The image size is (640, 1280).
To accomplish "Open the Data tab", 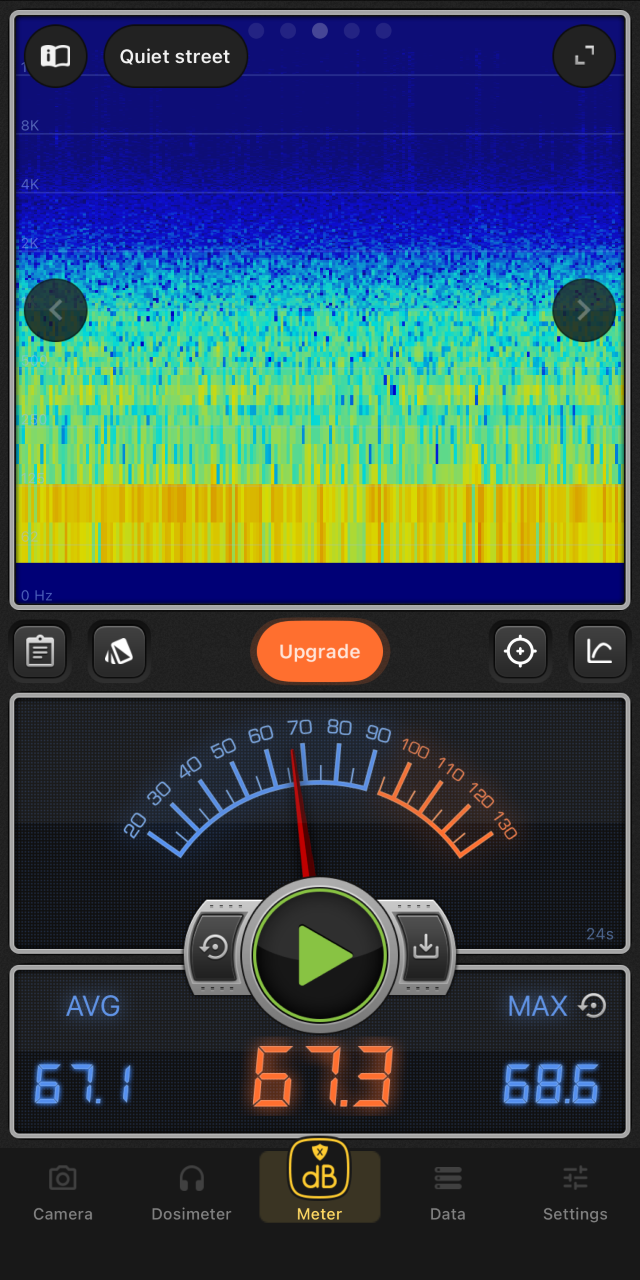I will [x=448, y=1193].
